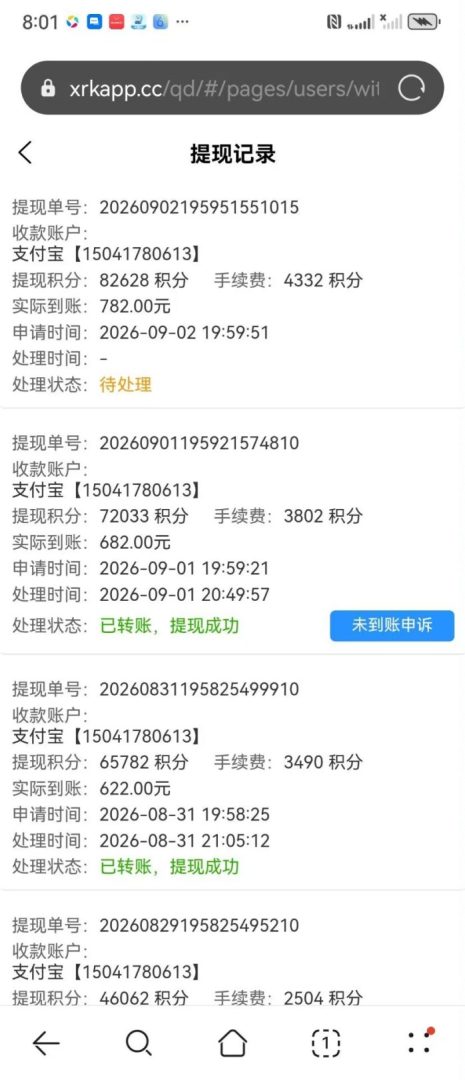Open the browser menu with dots
Screen dimensions: 465x1080
tap(419, 1041)
